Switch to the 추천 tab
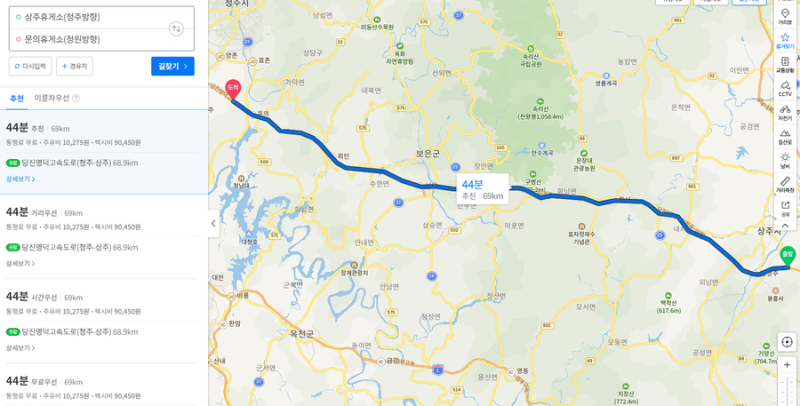 [x=16, y=98]
